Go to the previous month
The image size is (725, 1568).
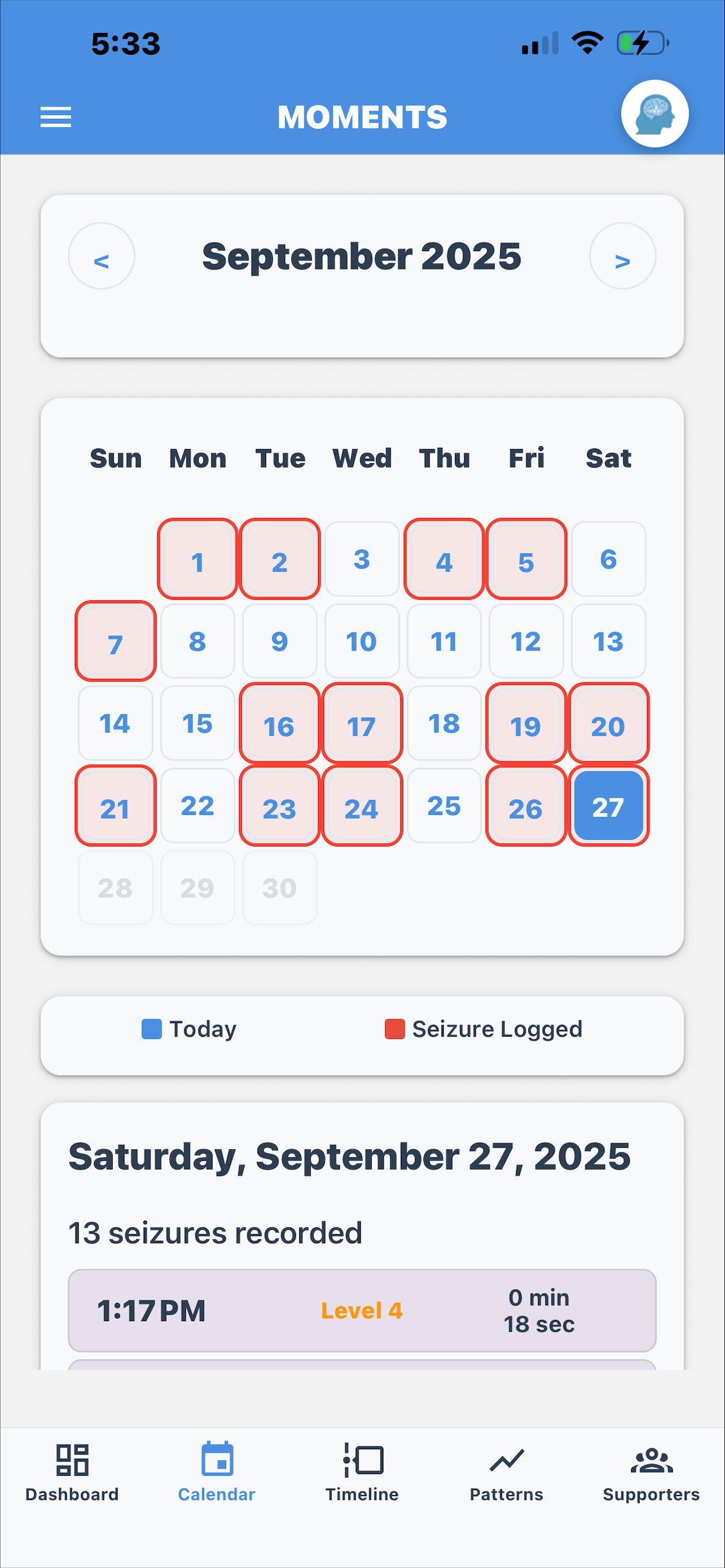pos(101,256)
